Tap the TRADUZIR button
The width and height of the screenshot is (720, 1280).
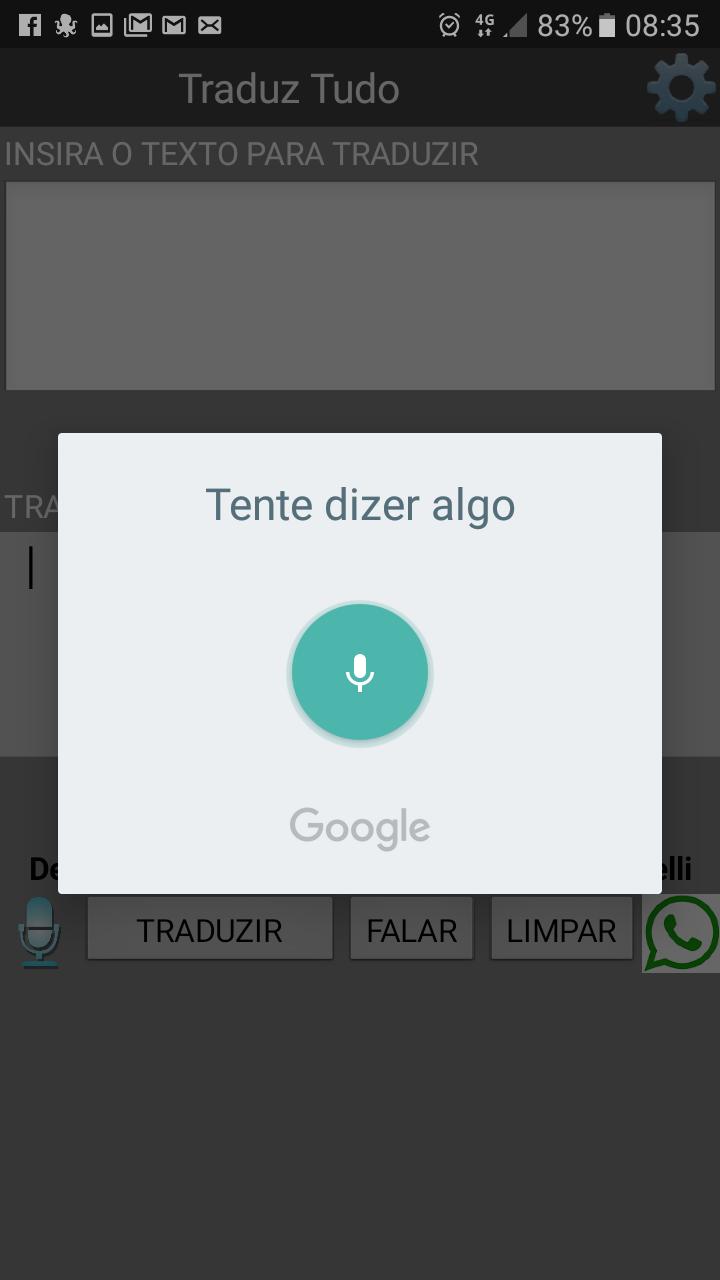(x=210, y=929)
